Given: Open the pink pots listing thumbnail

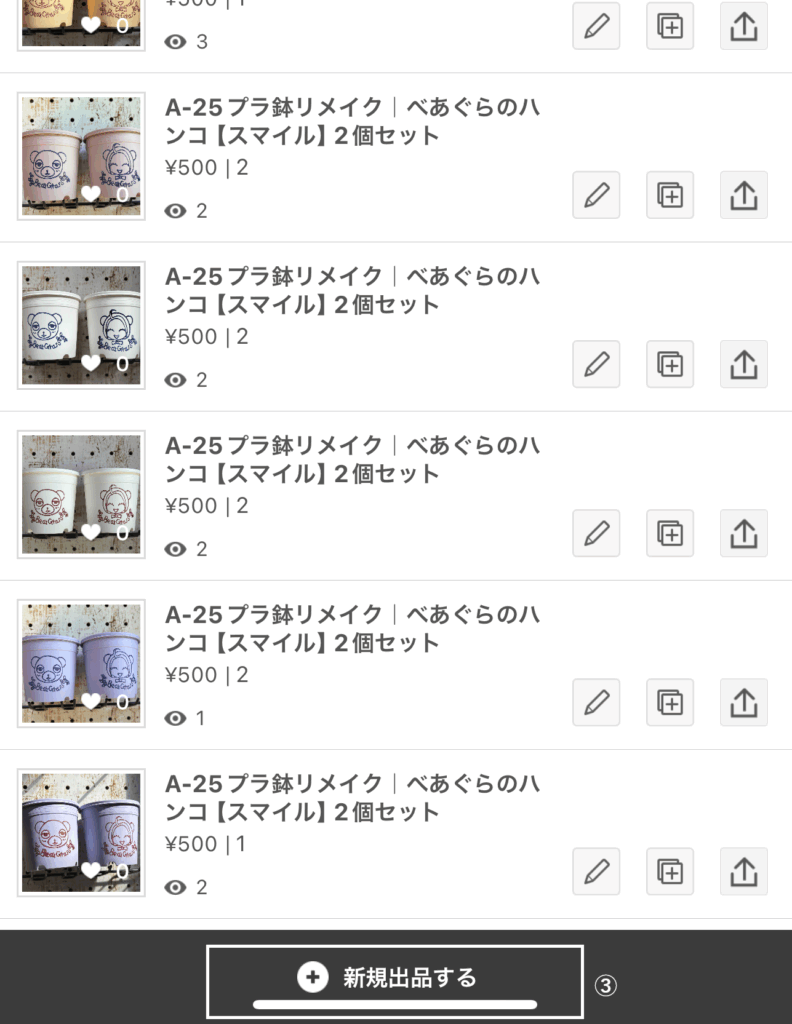Looking at the screenshot, I should (81, 156).
